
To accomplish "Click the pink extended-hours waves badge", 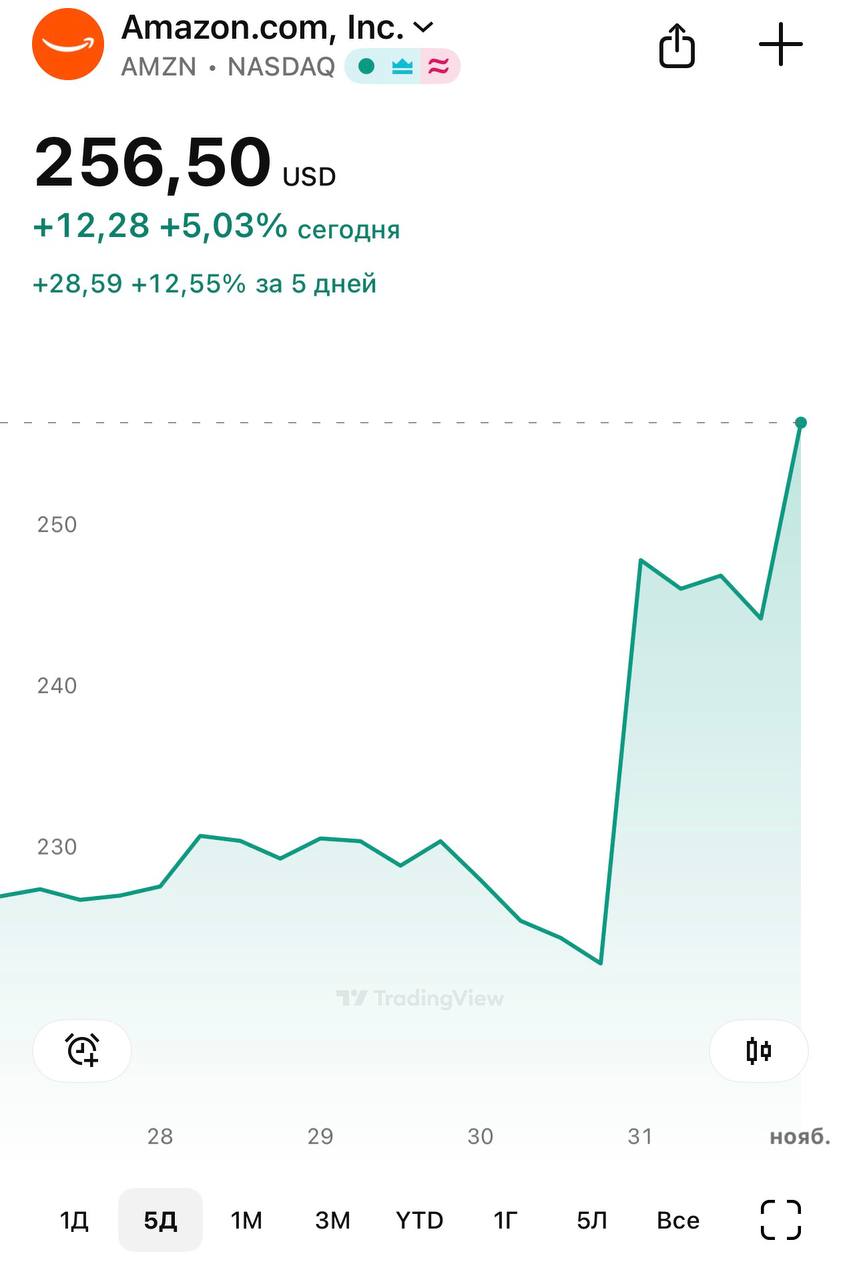I will pos(437,63).
